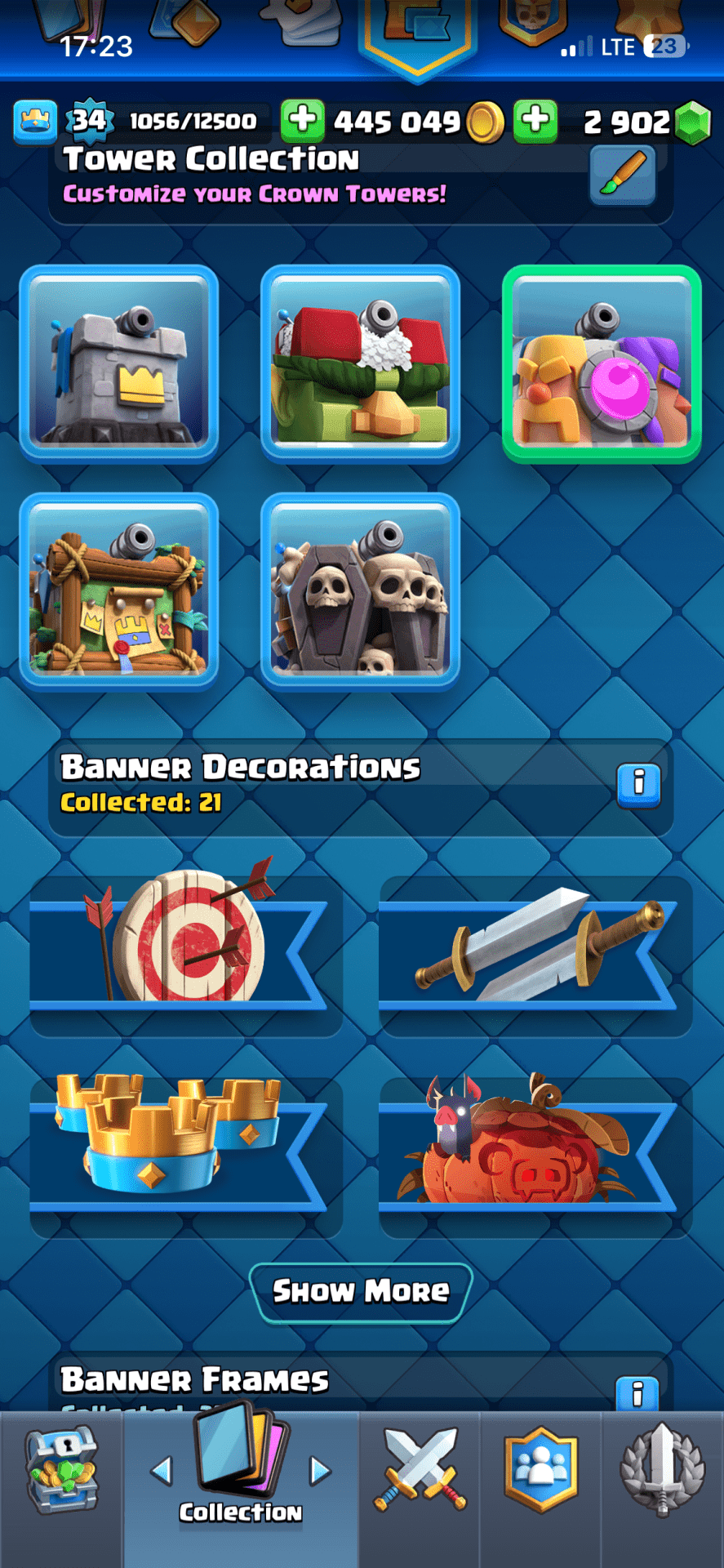Tap Show More banner decorations
The image size is (724, 1568).
pyautogui.click(x=361, y=1292)
